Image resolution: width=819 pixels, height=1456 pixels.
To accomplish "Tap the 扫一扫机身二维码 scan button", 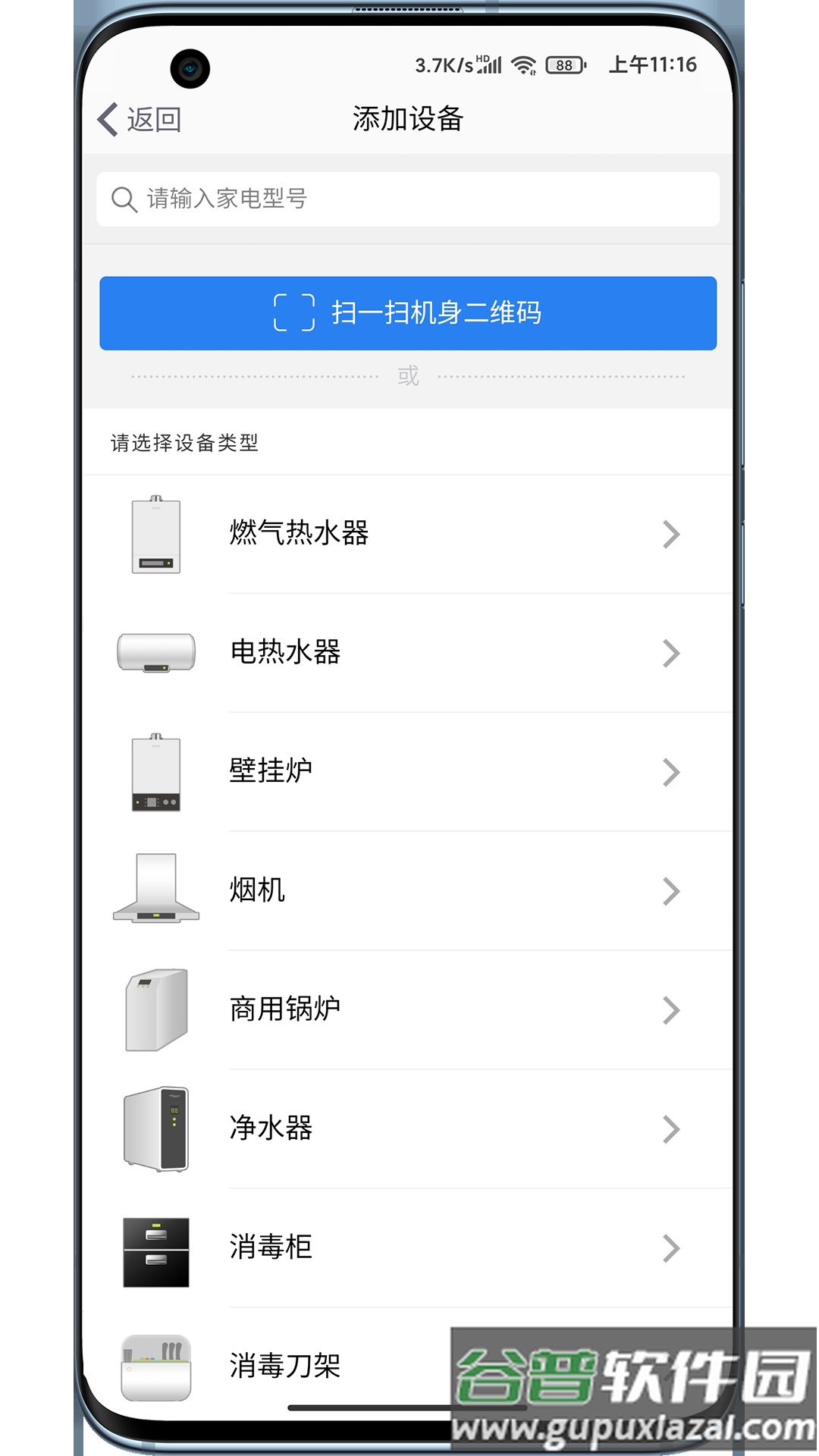I will (x=409, y=314).
